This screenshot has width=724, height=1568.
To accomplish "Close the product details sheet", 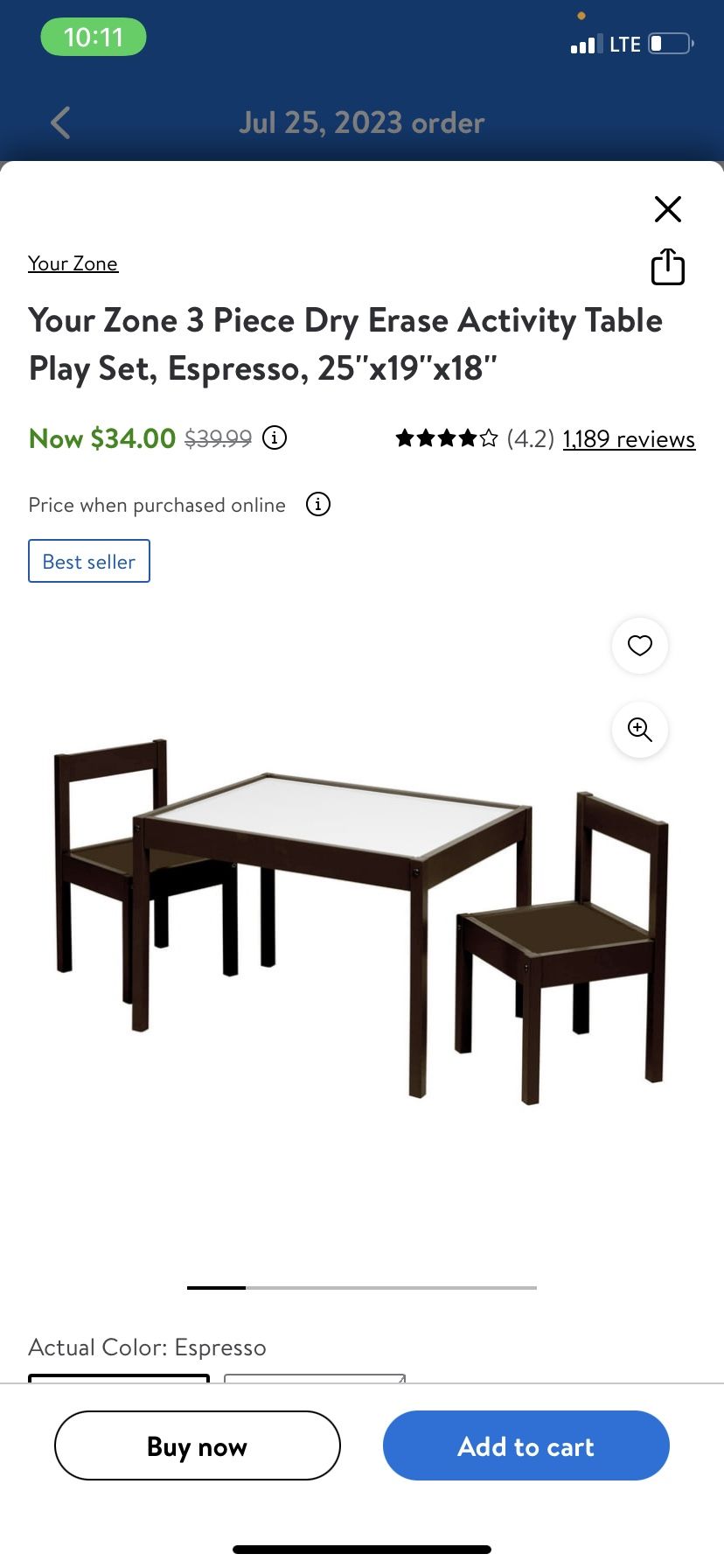I will (667, 209).
